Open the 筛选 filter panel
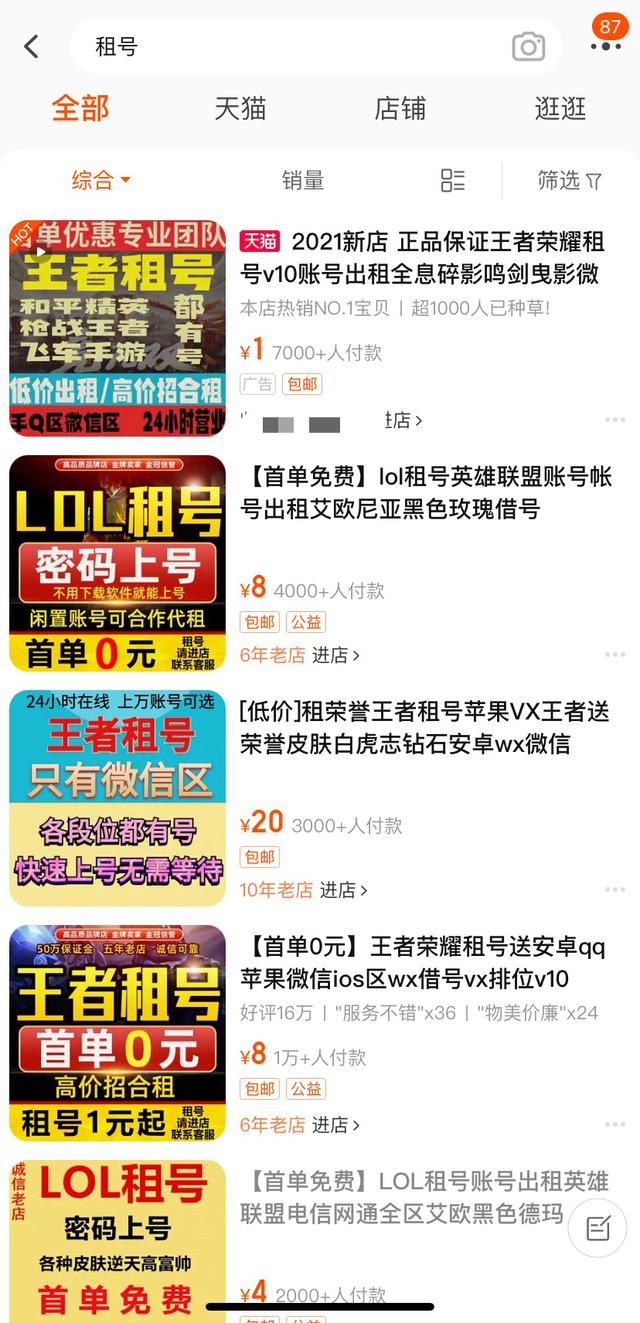Image resolution: width=640 pixels, height=1323 pixels. 569,180
